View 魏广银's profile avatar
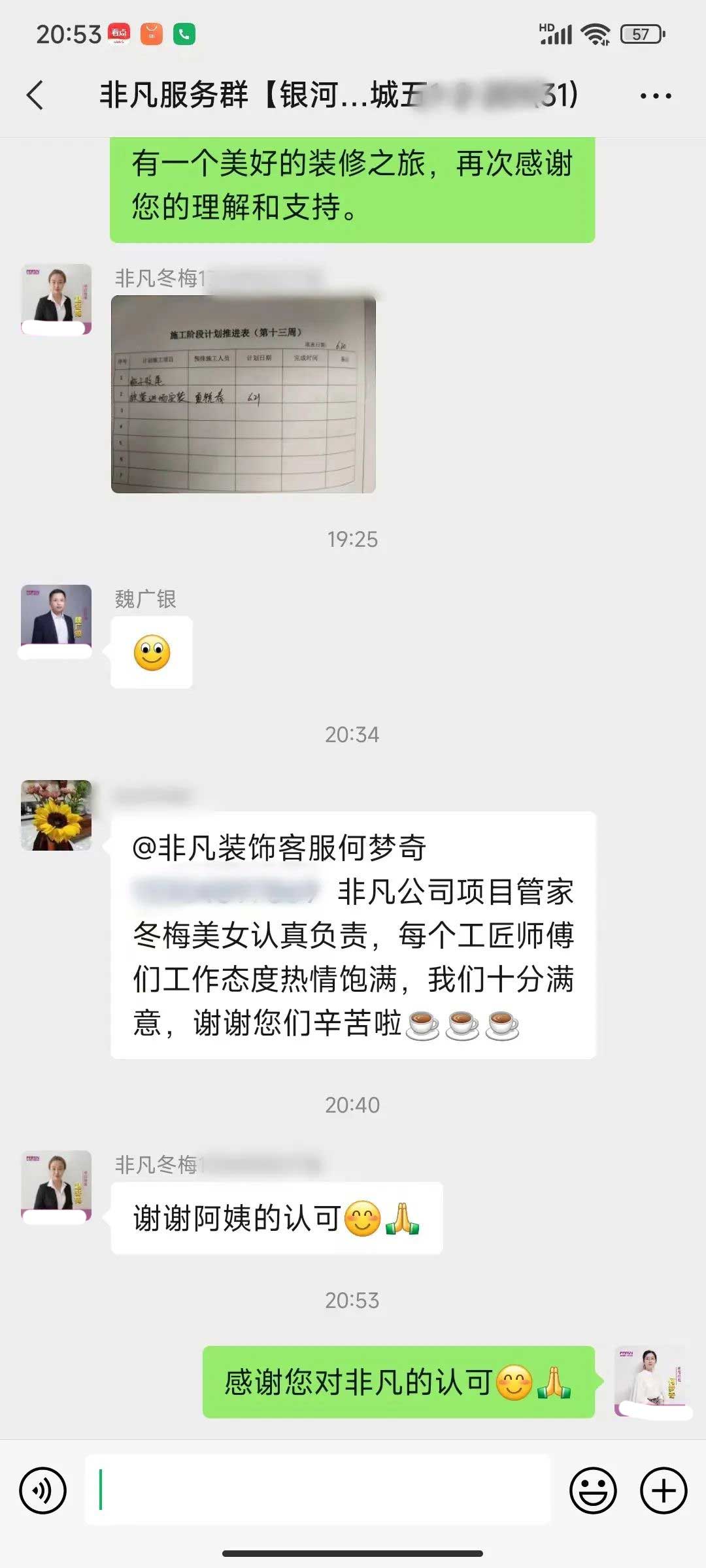706x1568 pixels. coord(56,619)
